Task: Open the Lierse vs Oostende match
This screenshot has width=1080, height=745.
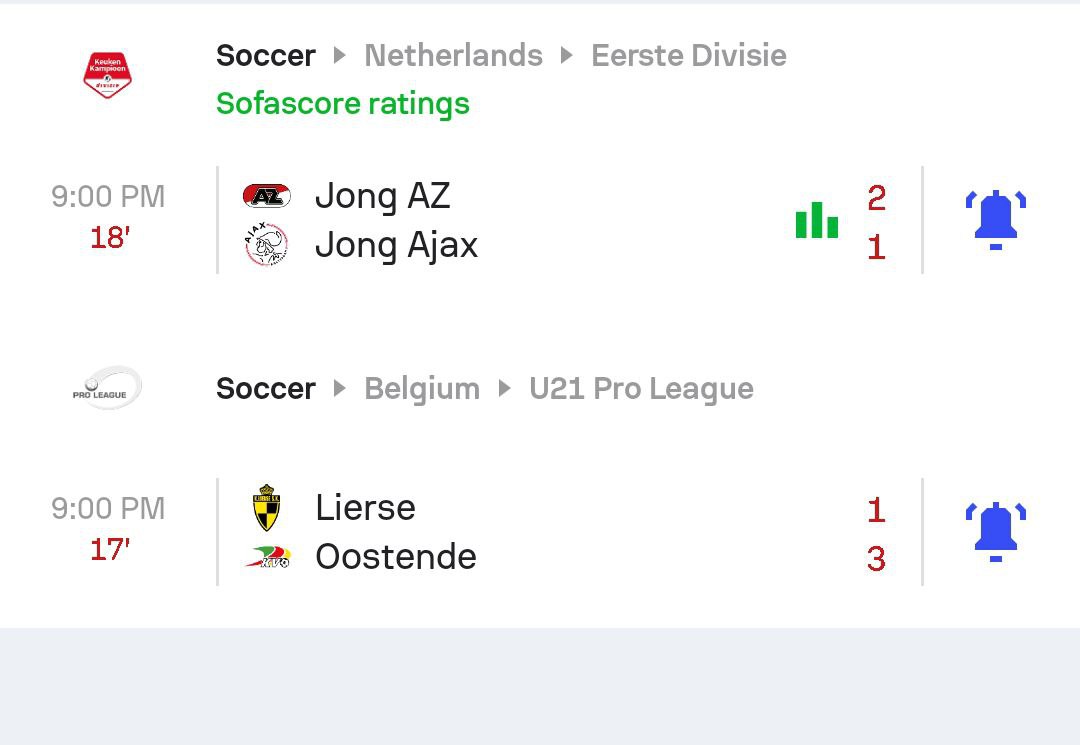Action: click(500, 532)
